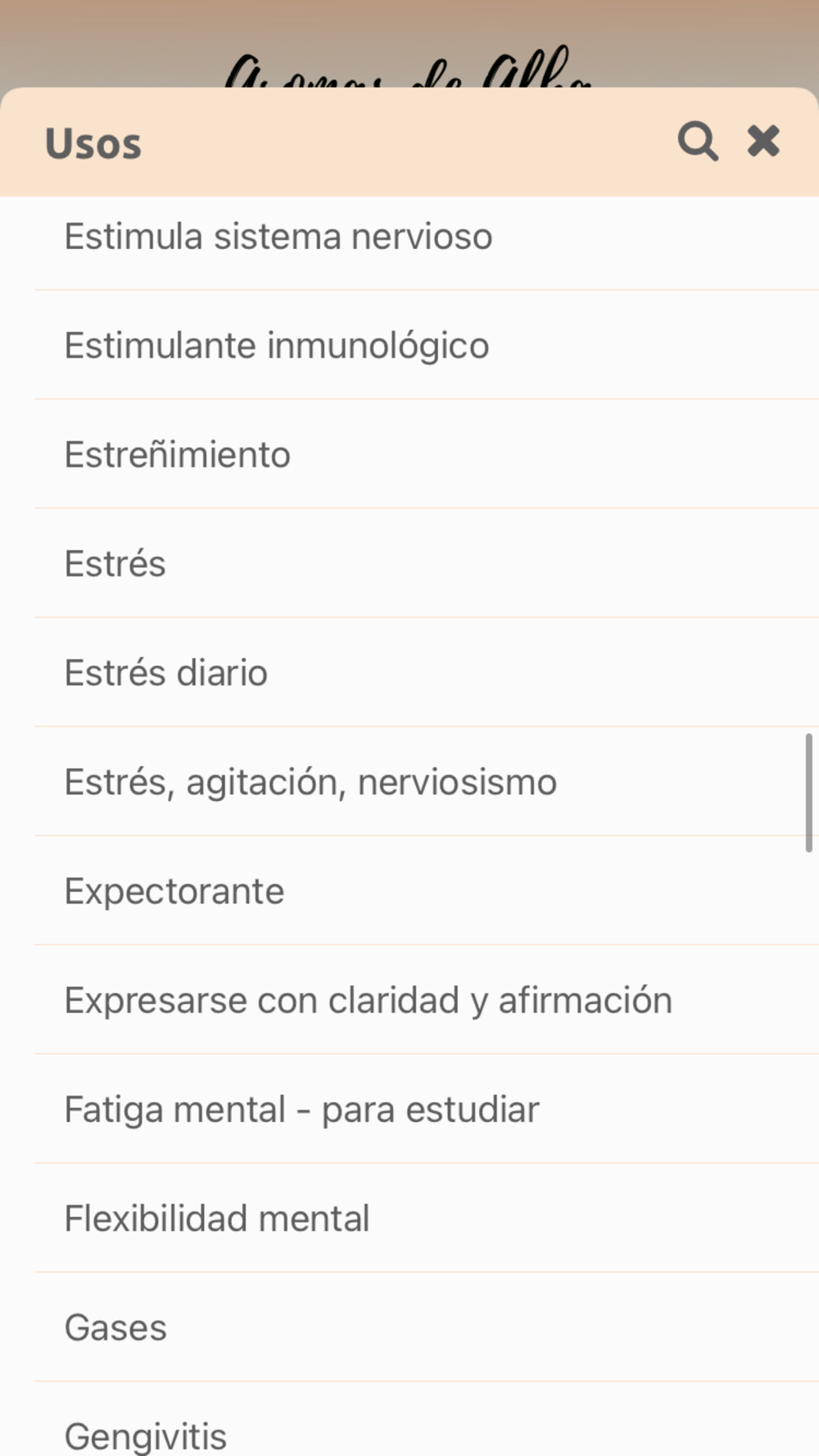
Task: Select Gengivitis from the list
Action: tap(146, 1435)
